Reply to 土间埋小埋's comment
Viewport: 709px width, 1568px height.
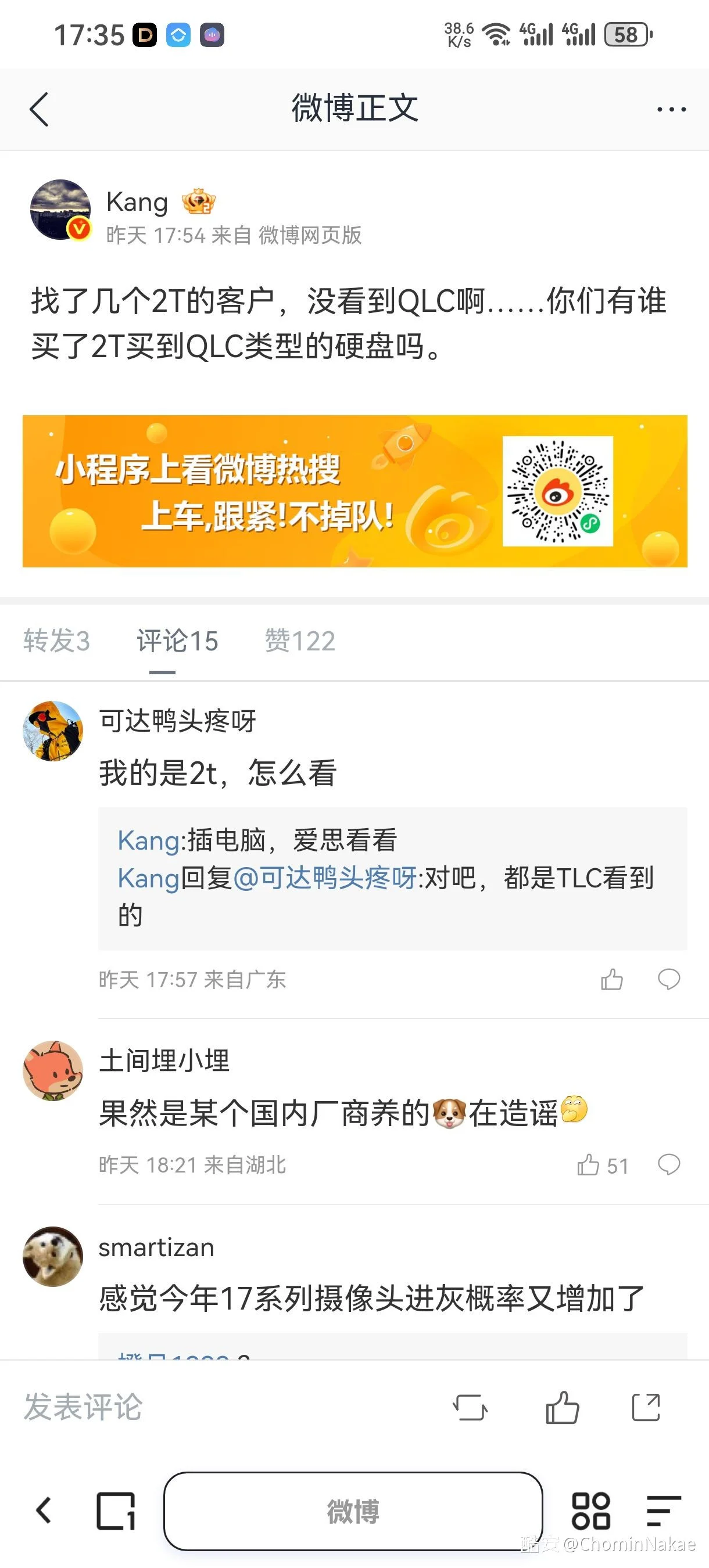click(669, 1165)
